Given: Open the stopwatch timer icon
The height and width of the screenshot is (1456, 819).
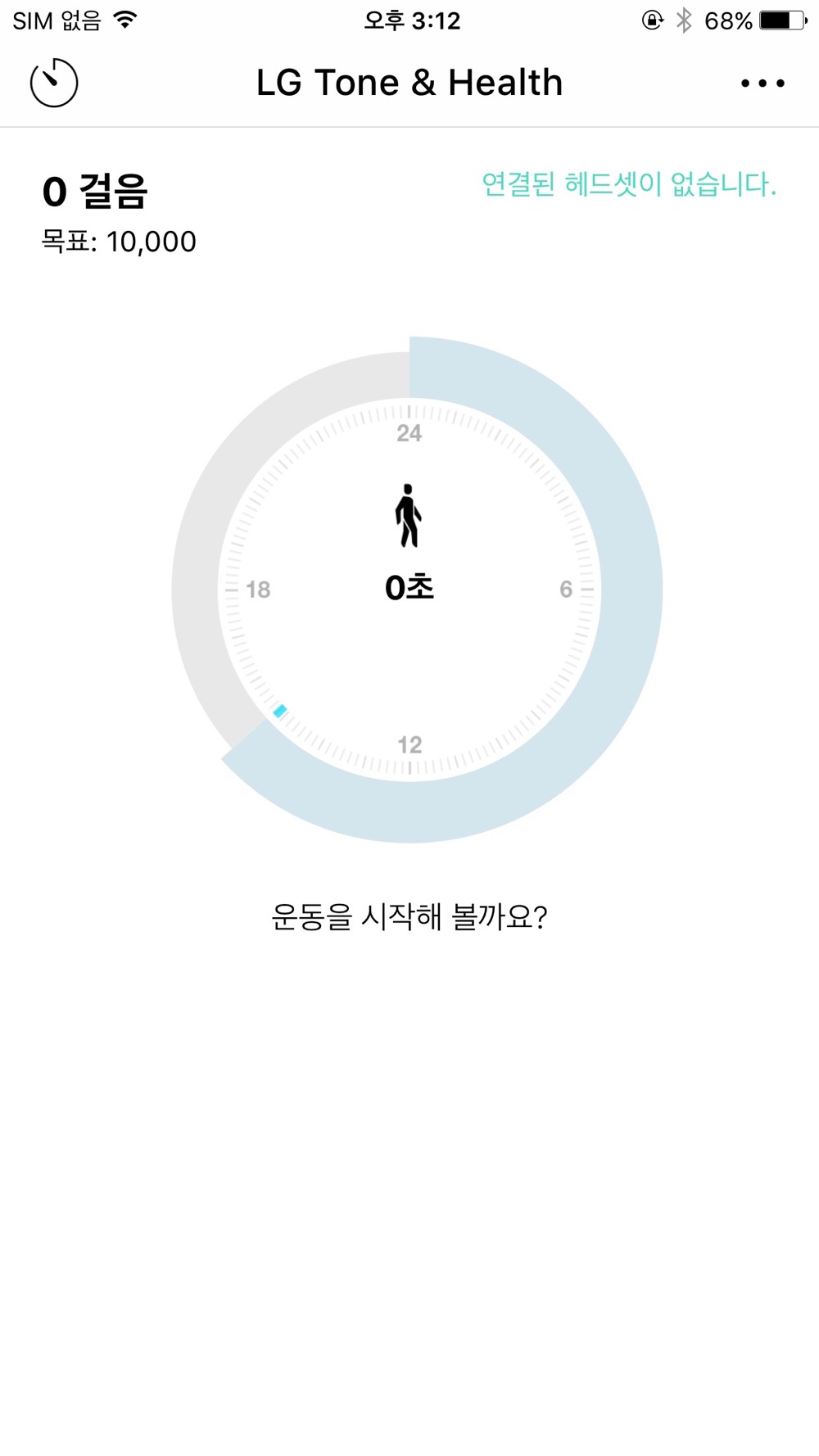Looking at the screenshot, I should click(x=54, y=83).
